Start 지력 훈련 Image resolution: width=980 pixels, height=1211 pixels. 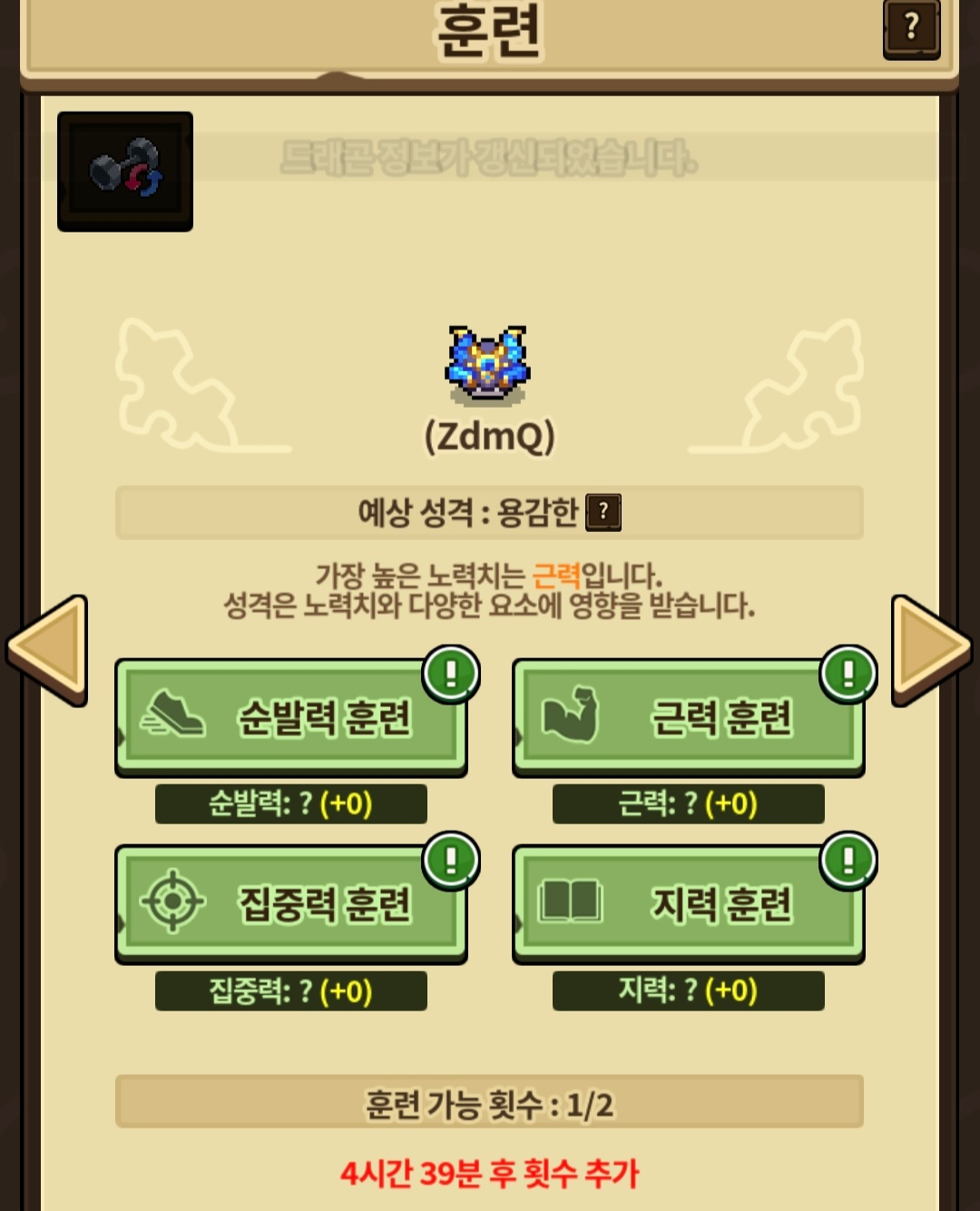[689, 904]
